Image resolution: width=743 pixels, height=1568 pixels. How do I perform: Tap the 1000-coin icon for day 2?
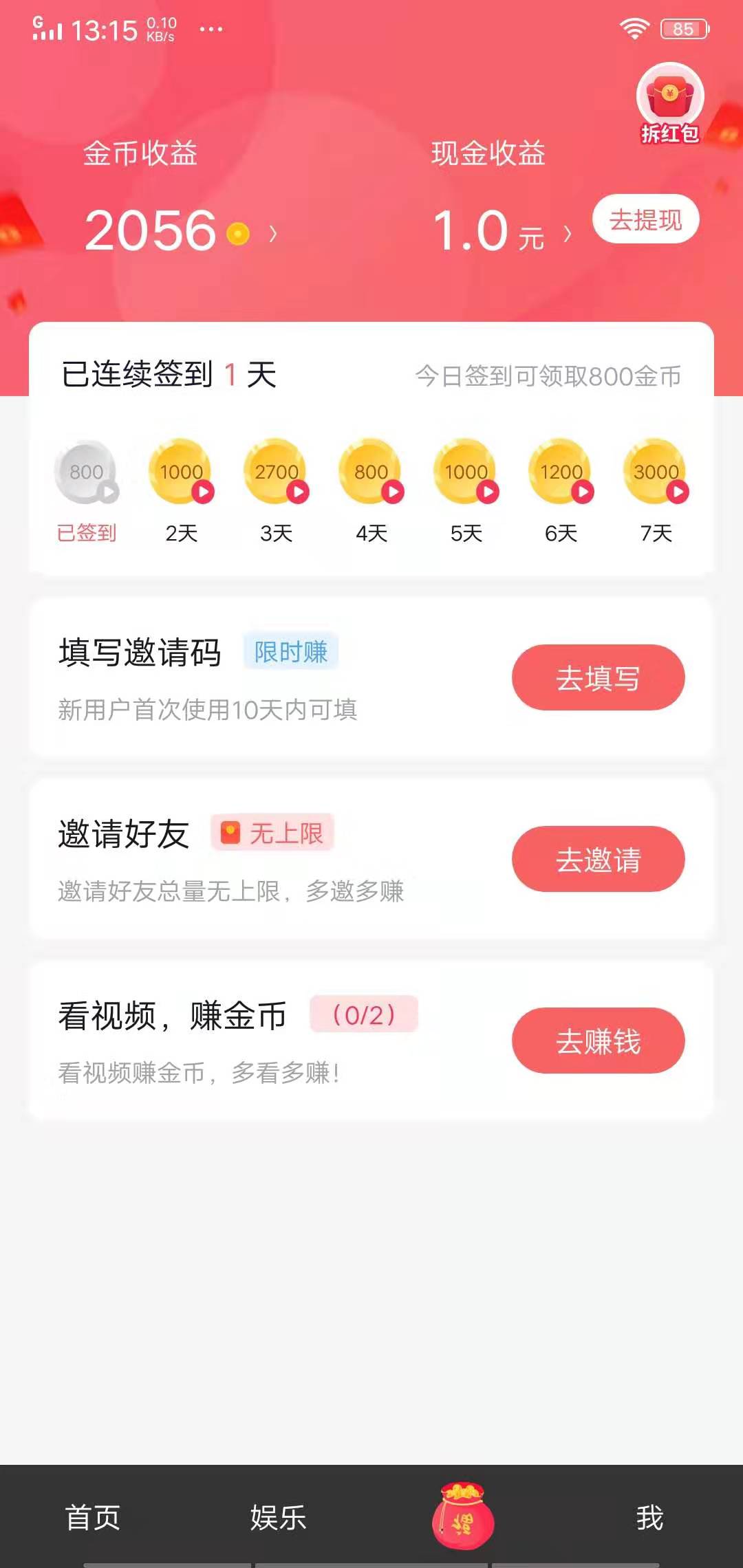181,472
